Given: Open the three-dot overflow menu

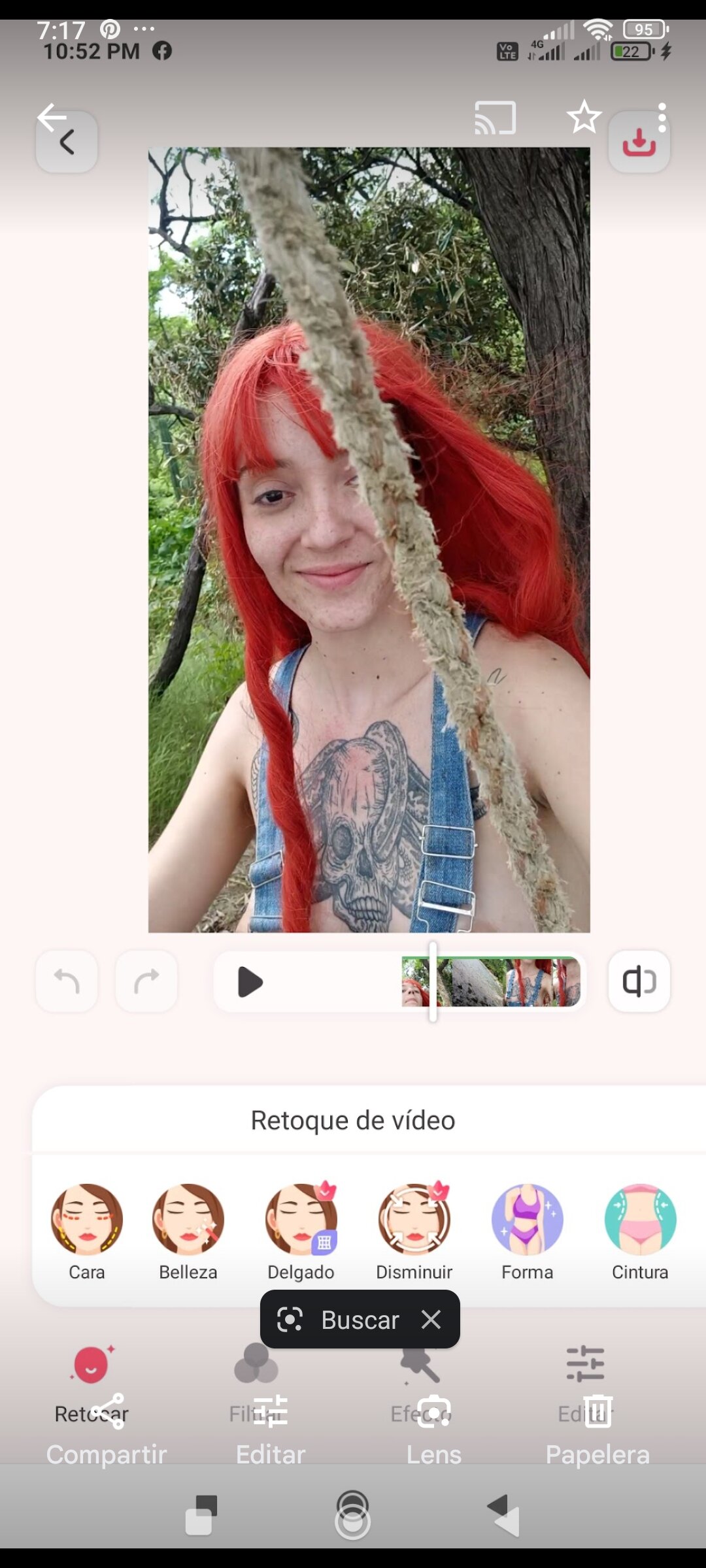Looking at the screenshot, I should (x=662, y=118).
